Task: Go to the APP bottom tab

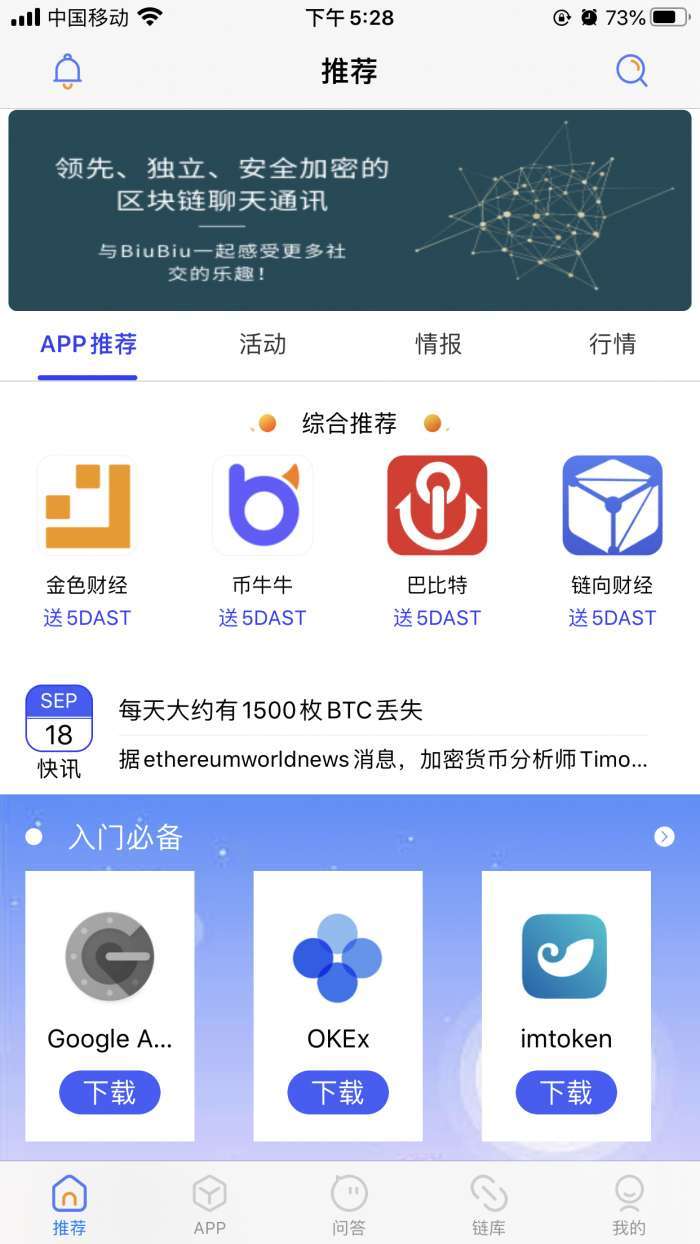Action: pos(210,1204)
